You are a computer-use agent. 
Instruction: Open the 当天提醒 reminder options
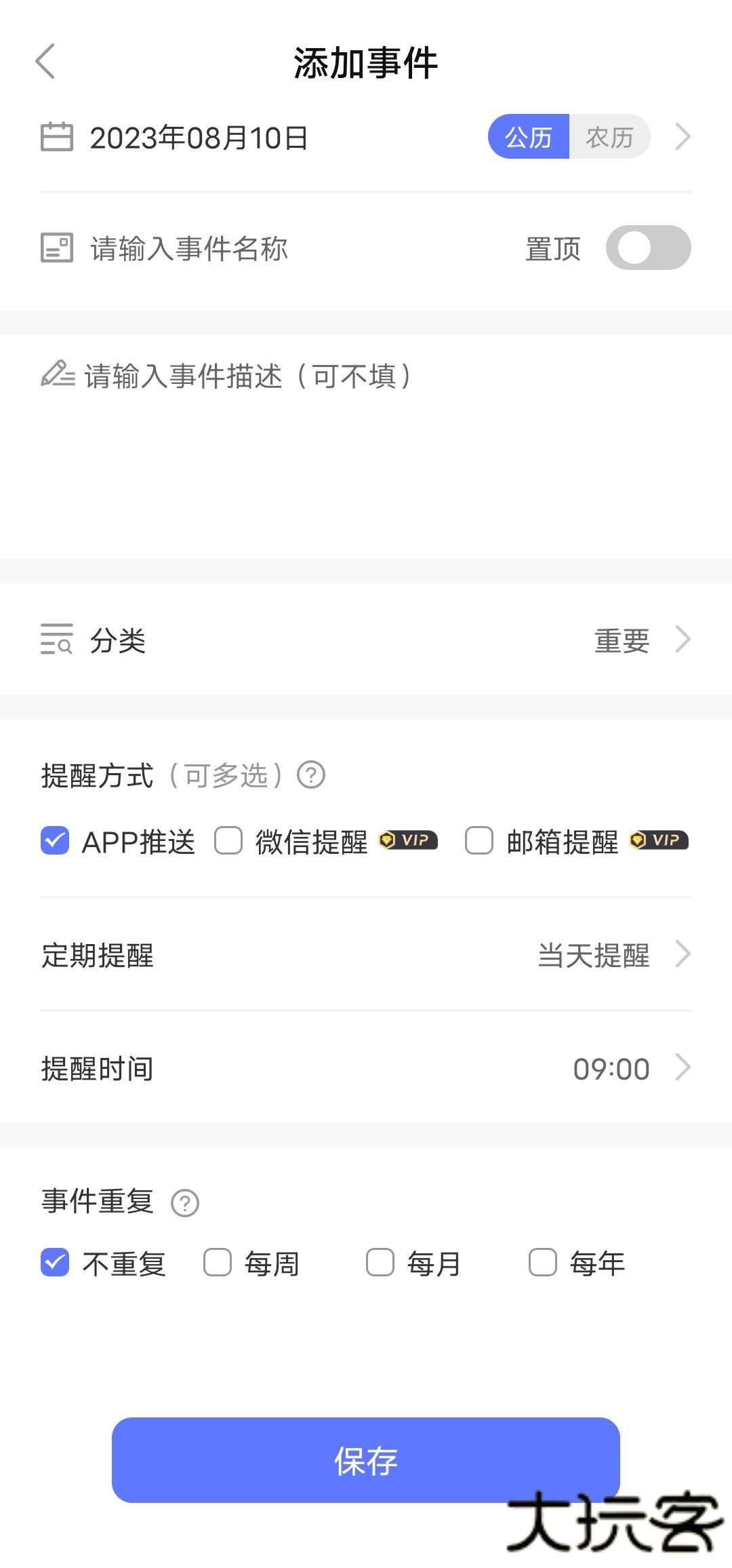click(594, 956)
